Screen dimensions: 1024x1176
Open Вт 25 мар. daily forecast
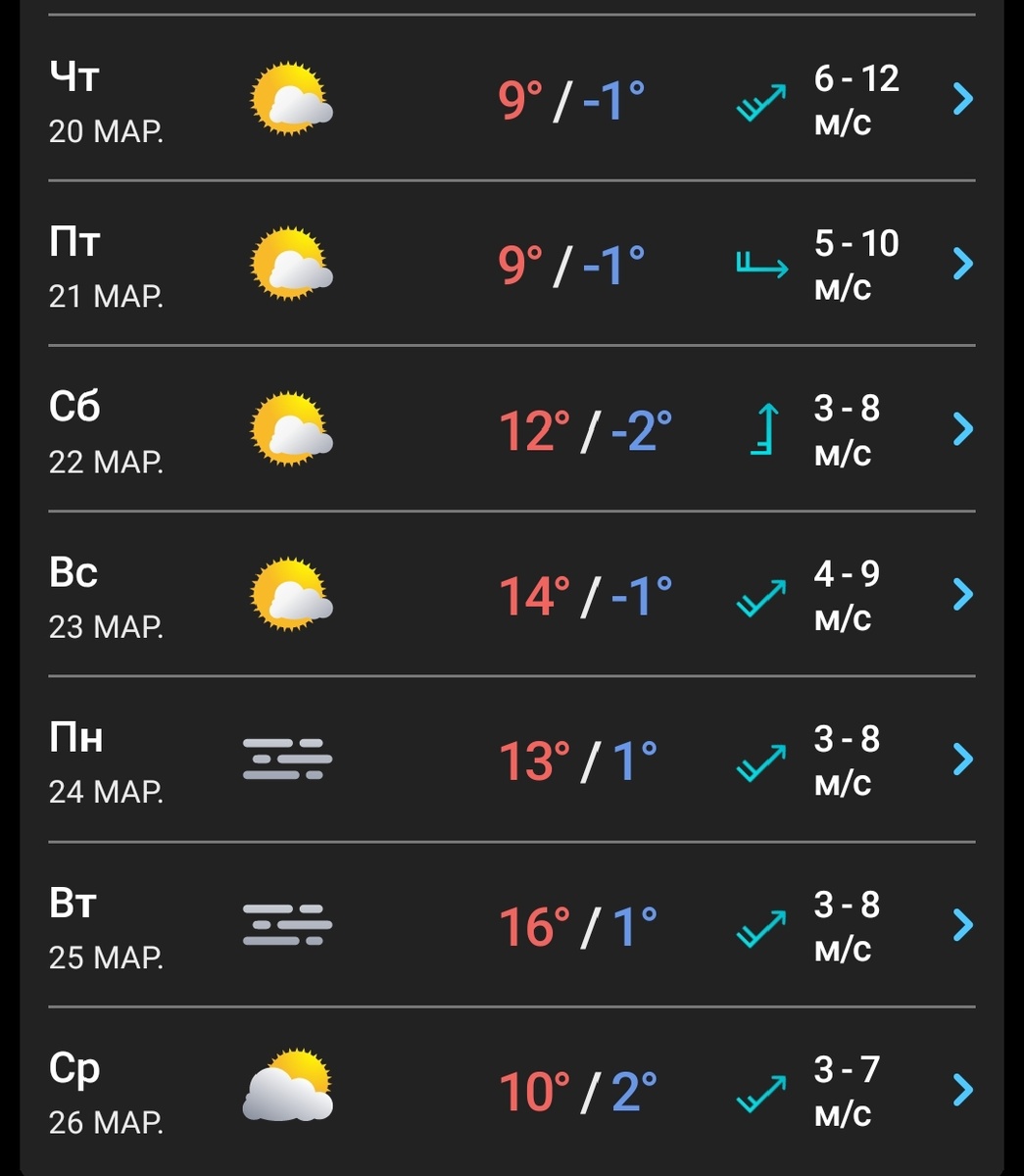tap(962, 924)
